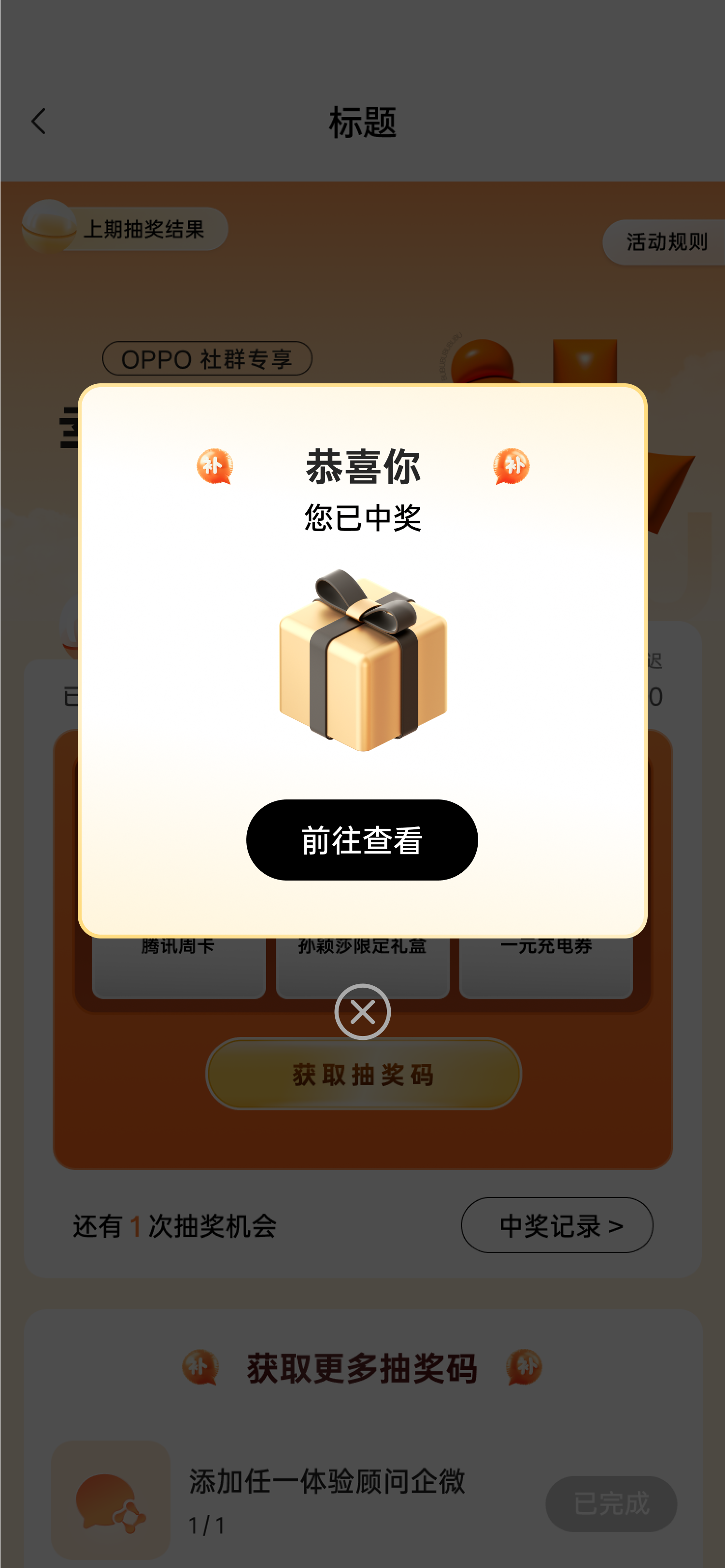
Task: Open 中奖记录 winning records
Action: 557,1225
